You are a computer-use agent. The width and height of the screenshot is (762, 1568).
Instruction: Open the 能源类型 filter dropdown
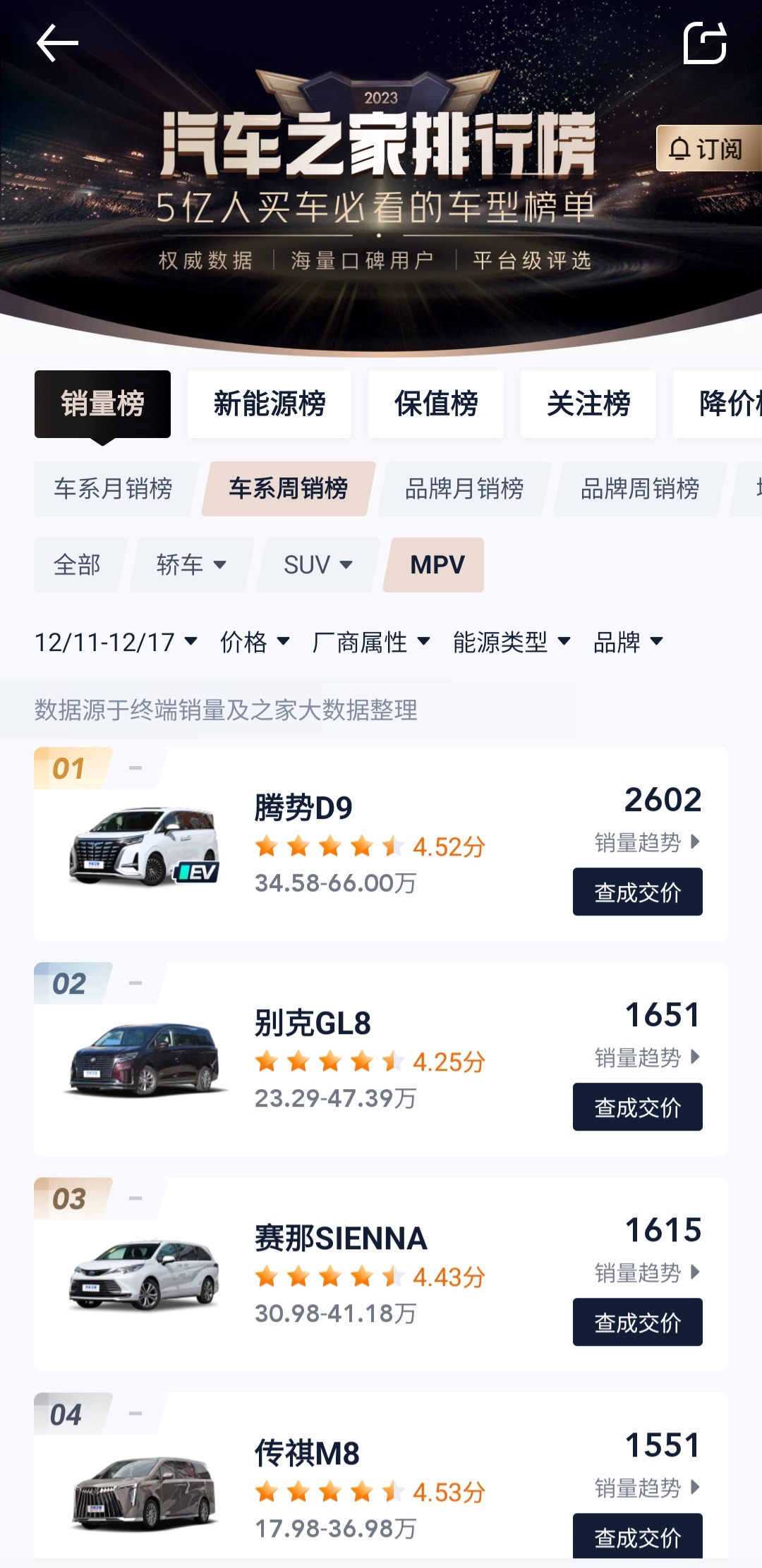(512, 642)
